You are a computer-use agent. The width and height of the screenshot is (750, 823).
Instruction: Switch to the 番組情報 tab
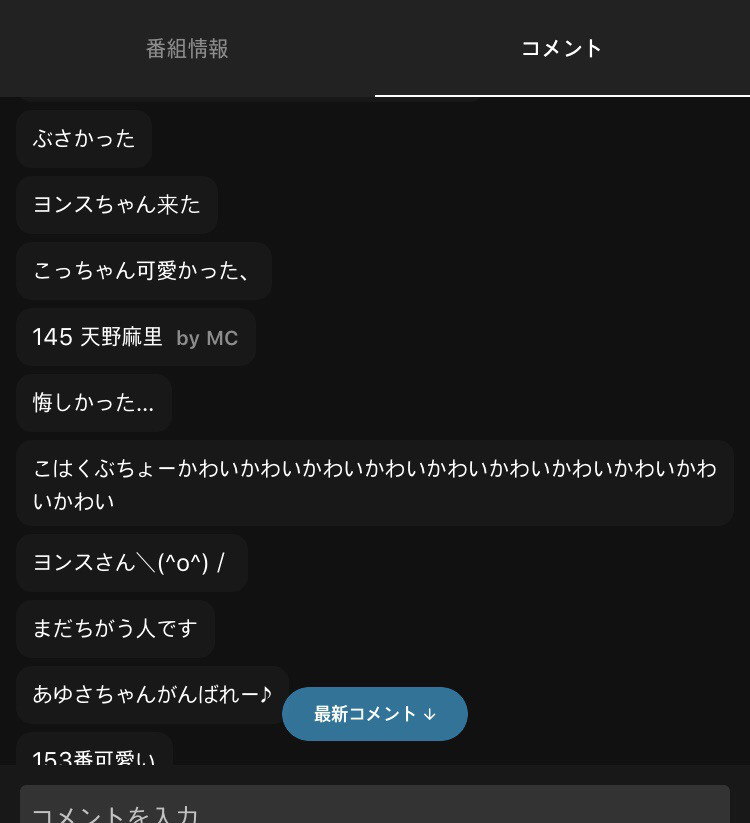187,48
